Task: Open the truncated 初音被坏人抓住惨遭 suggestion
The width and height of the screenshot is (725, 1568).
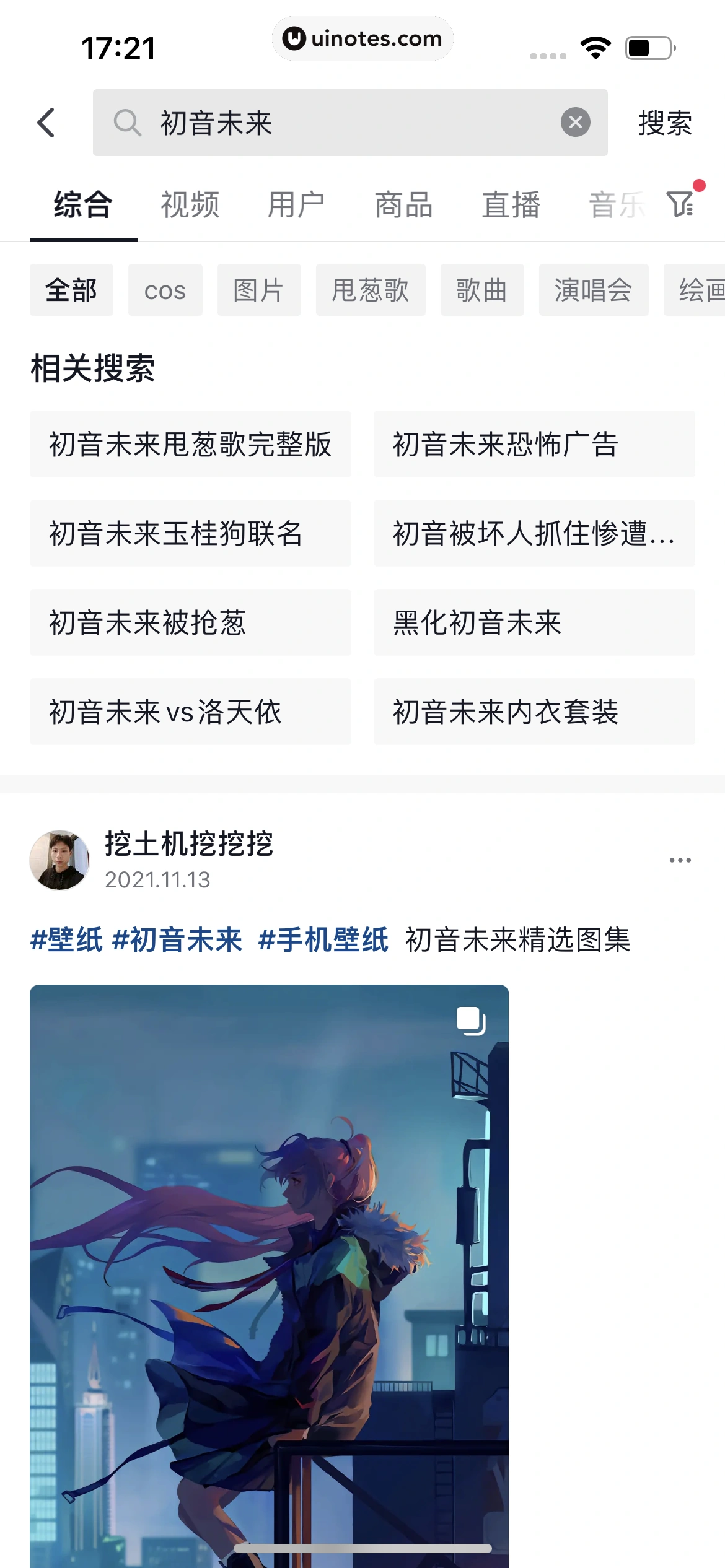Action: click(534, 534)
